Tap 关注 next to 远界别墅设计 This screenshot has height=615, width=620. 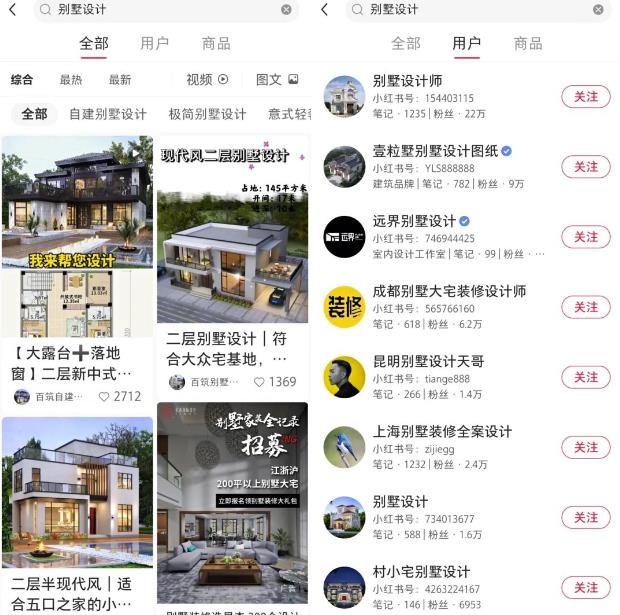[x=585, y=237]
